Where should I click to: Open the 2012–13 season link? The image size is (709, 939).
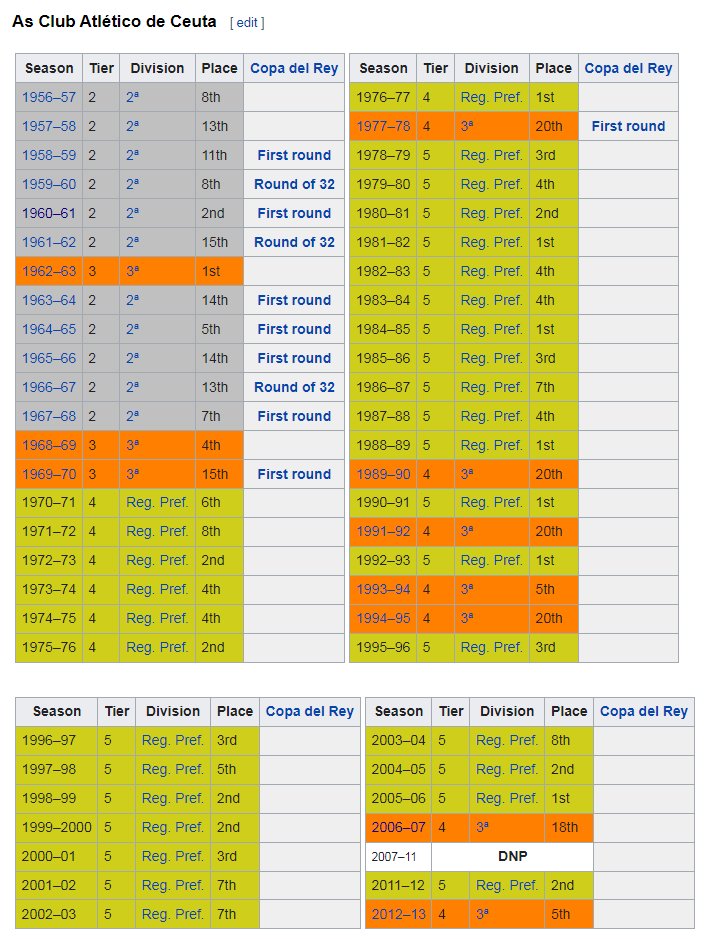pos(398,915)
